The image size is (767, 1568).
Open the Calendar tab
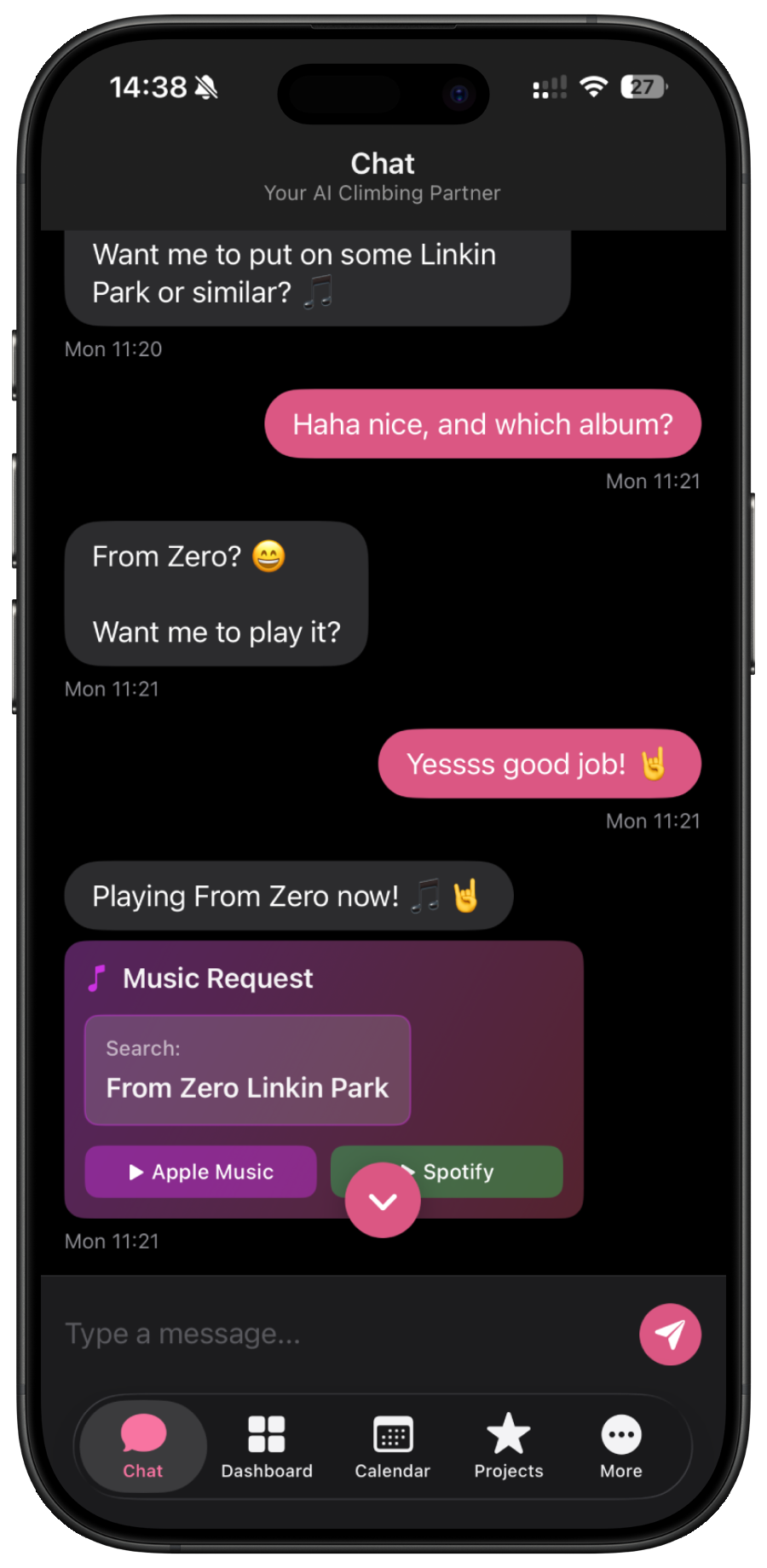click(392, 1446)
